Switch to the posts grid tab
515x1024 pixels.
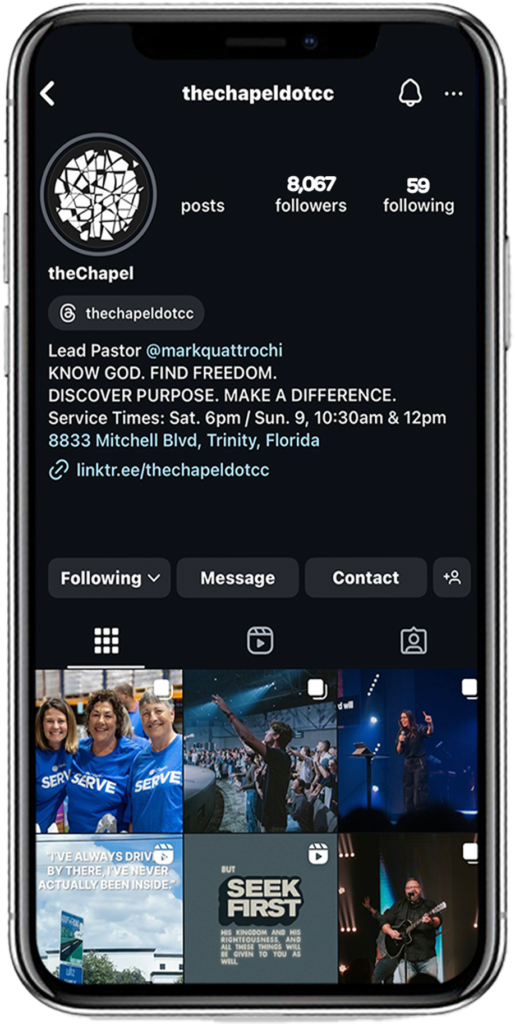click(106, 641)
